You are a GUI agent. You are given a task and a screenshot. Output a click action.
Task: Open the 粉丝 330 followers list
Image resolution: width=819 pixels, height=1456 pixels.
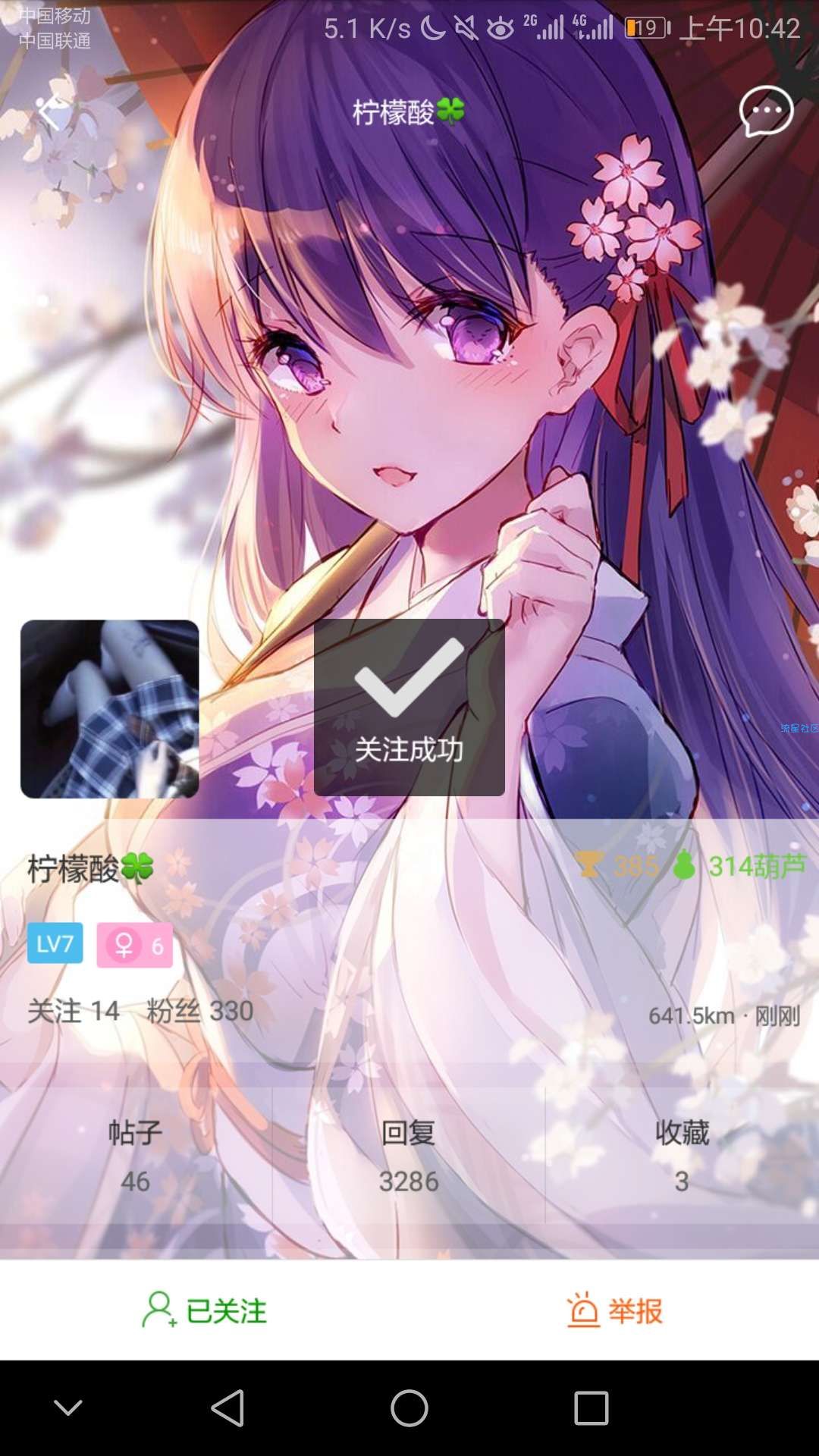[x=200, y=1011]
